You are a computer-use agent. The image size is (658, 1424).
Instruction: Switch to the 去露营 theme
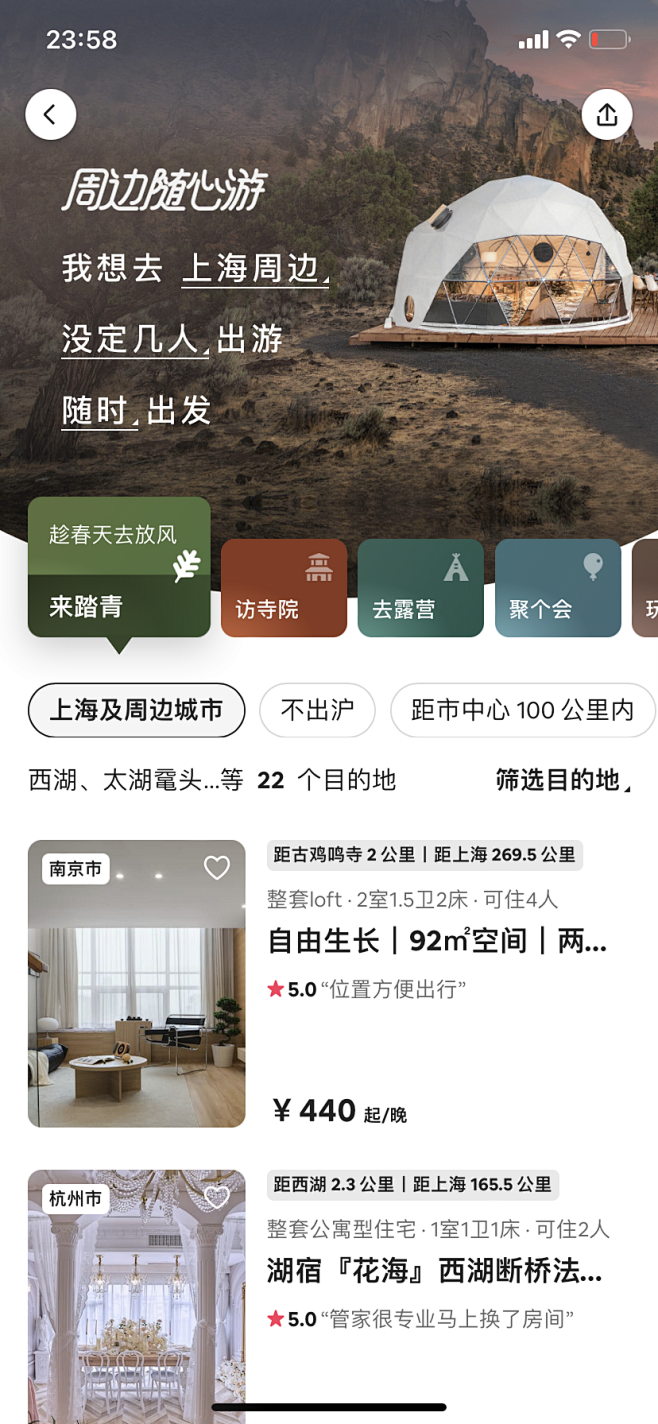point(420,588)
